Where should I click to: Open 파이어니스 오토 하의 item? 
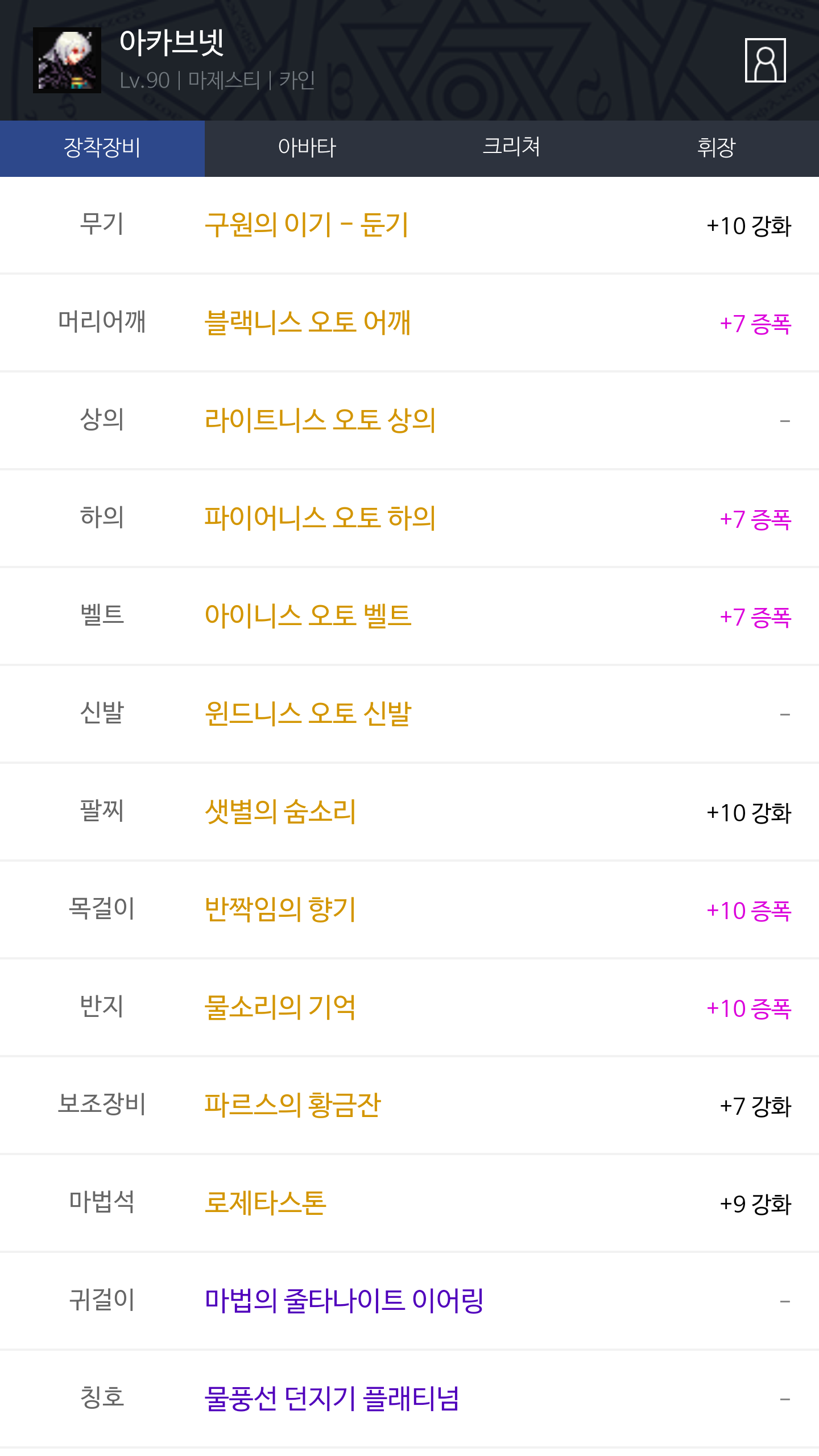click(320, 519)
